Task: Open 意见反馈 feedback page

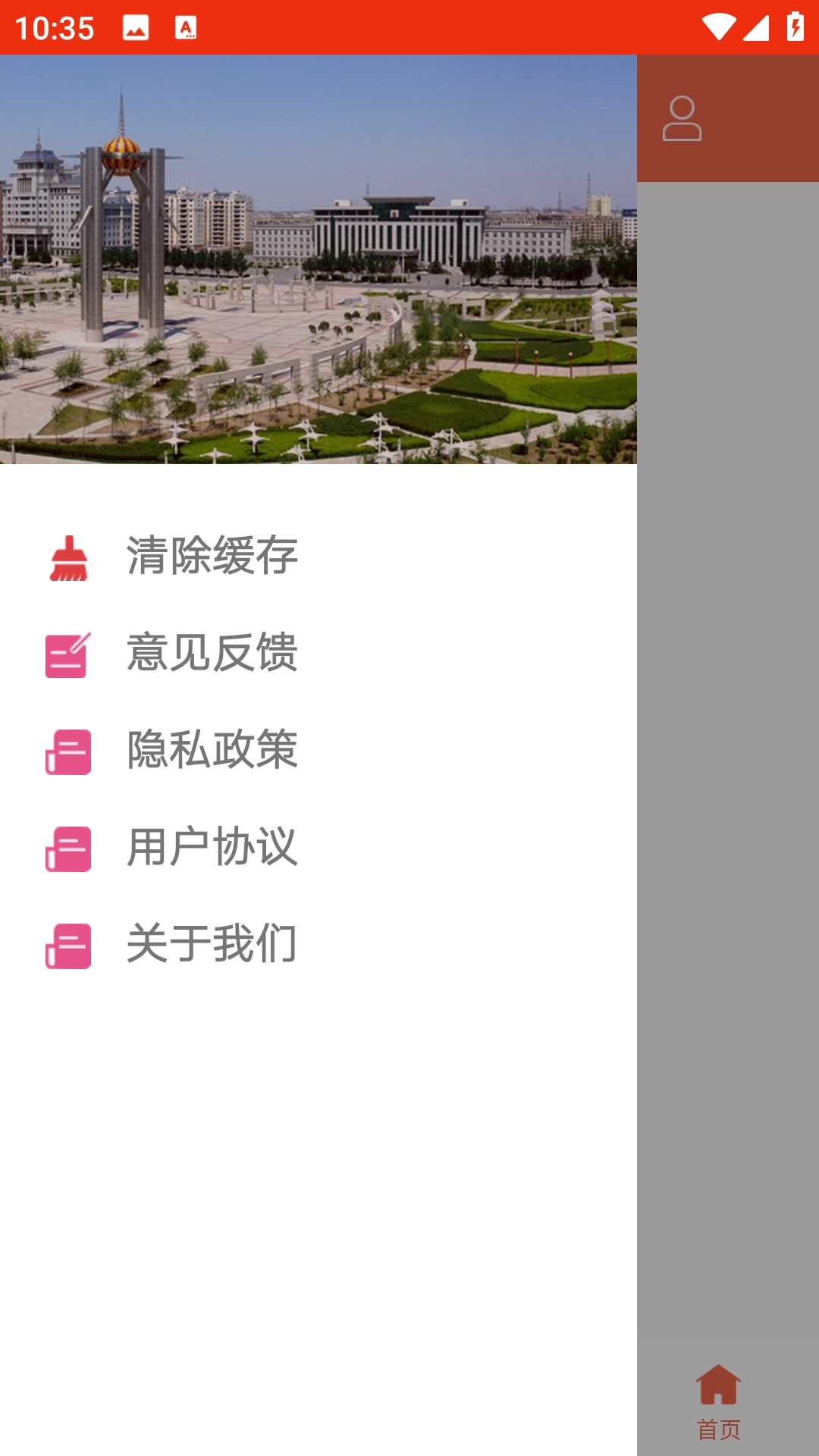Action: click(212, 653)
